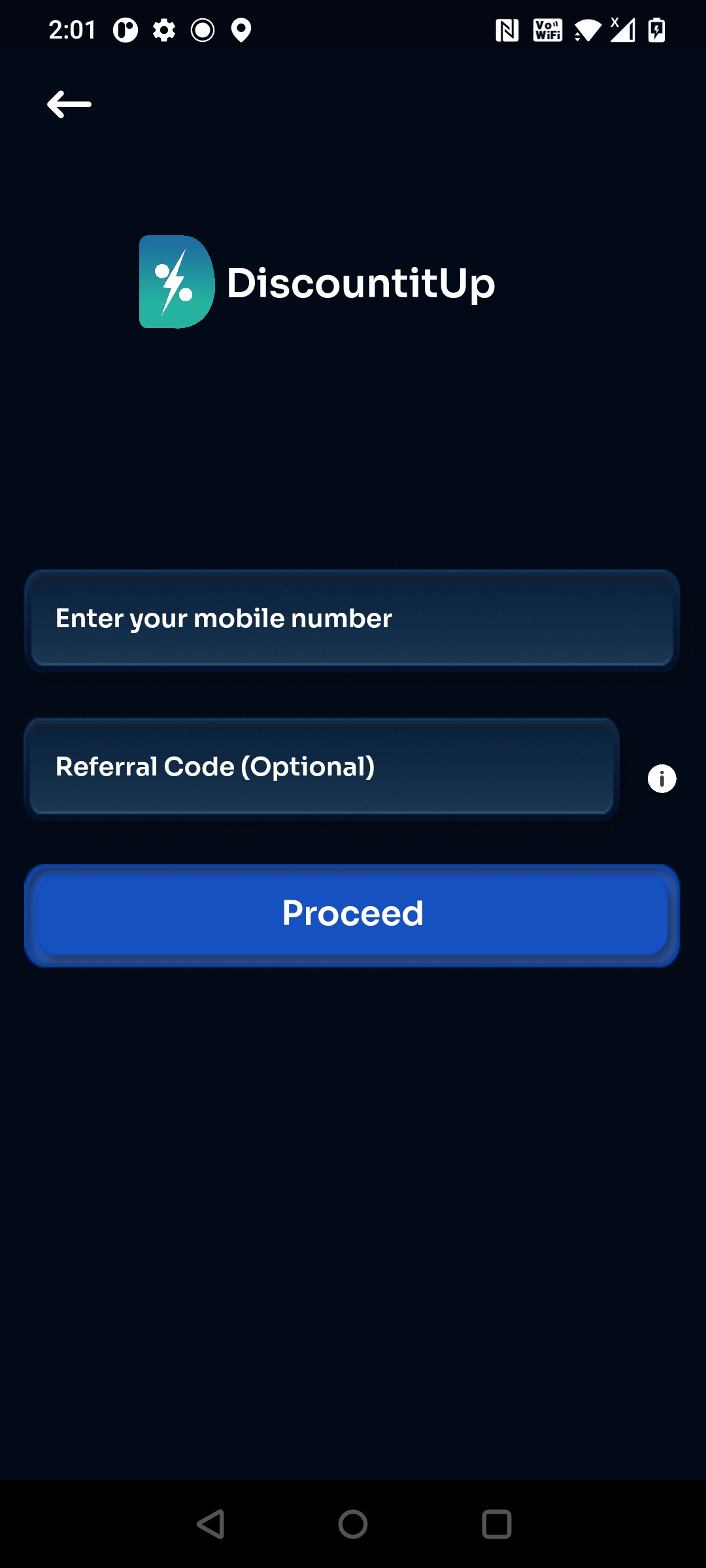
Task: Focus the mobile number field
Action: [352, 619]
